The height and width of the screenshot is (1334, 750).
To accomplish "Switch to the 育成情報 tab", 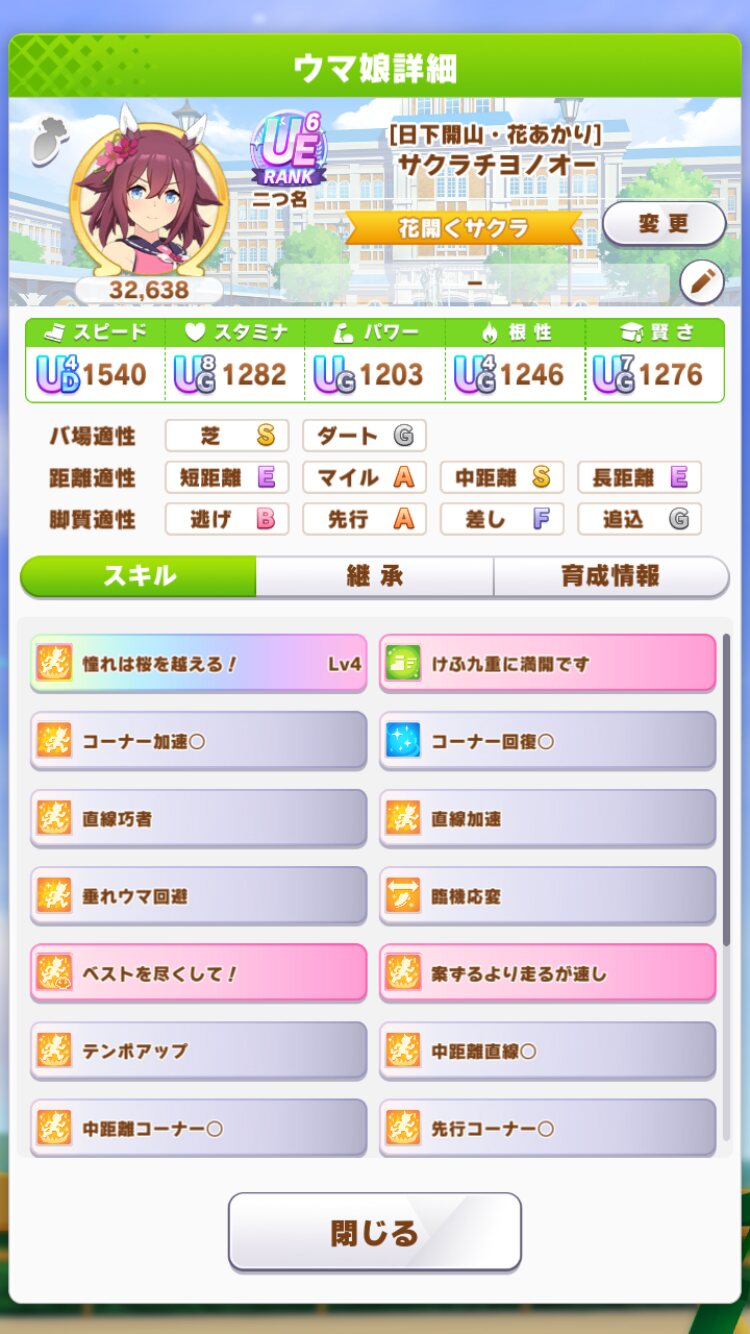I will [x=610, y=576].
